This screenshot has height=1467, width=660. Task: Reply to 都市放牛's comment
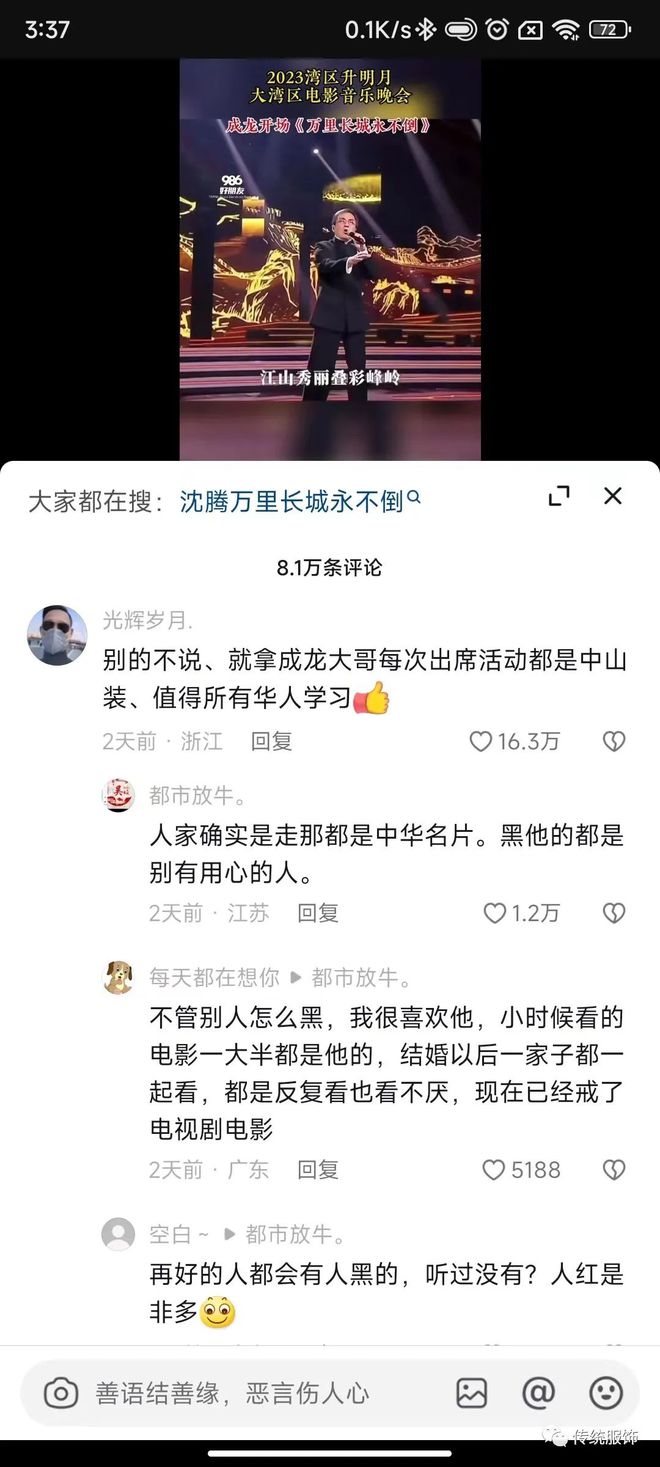pos(318,913)
